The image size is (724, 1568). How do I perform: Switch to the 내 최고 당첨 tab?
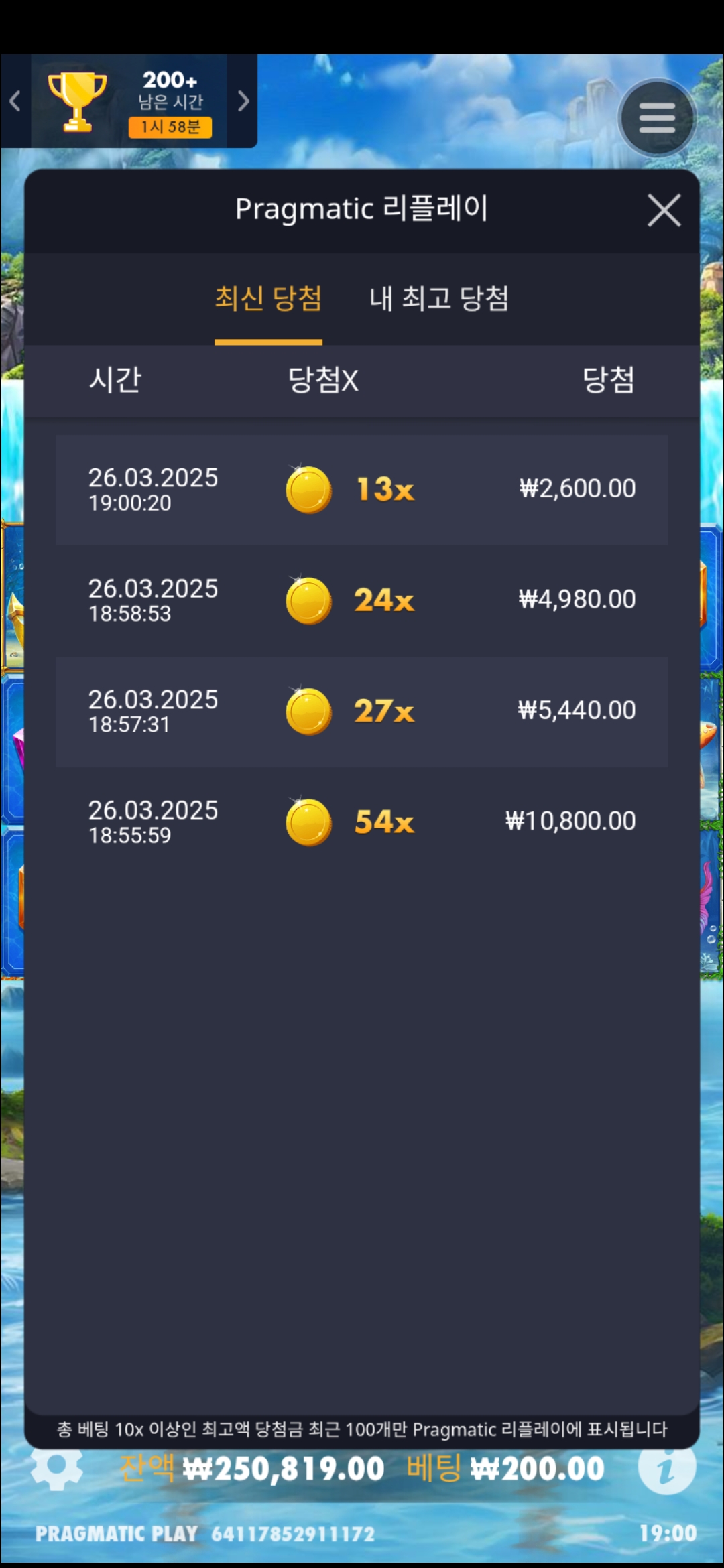(x=439, y=298)
